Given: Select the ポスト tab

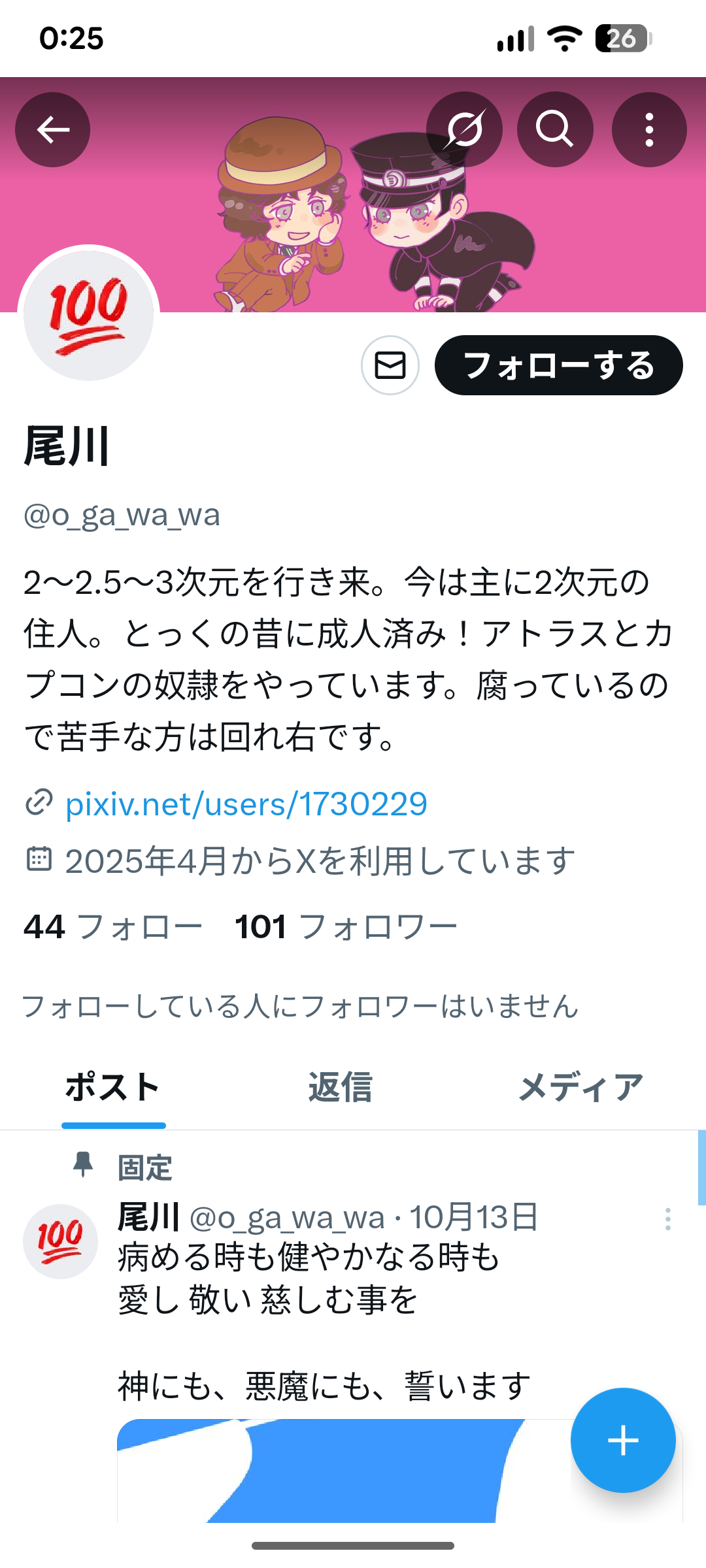Looking at the screenshot, I should [113, 1087].
